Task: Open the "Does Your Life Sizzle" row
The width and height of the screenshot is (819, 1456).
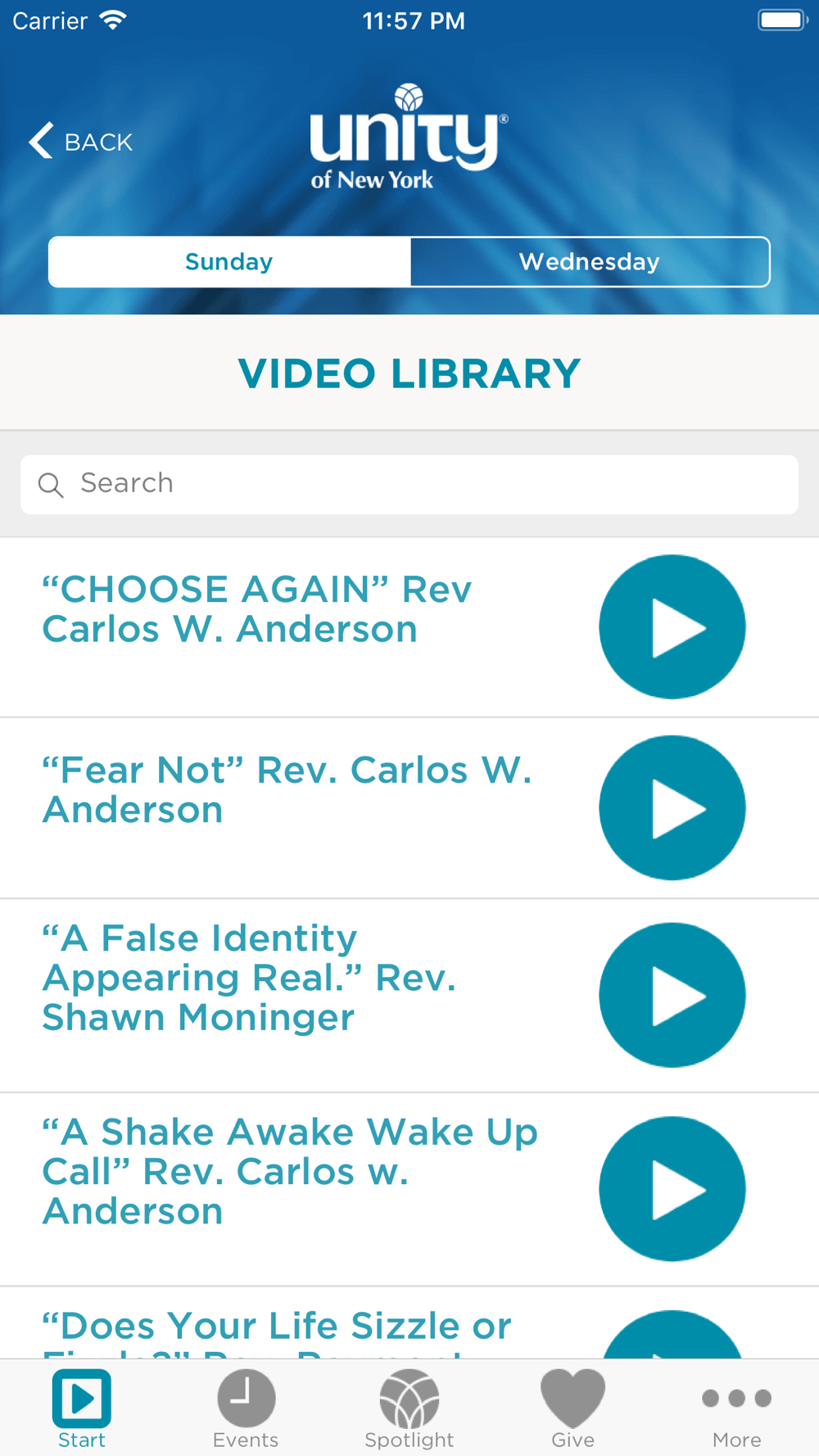Action: pyautogui.click(x=409, y=1323)
